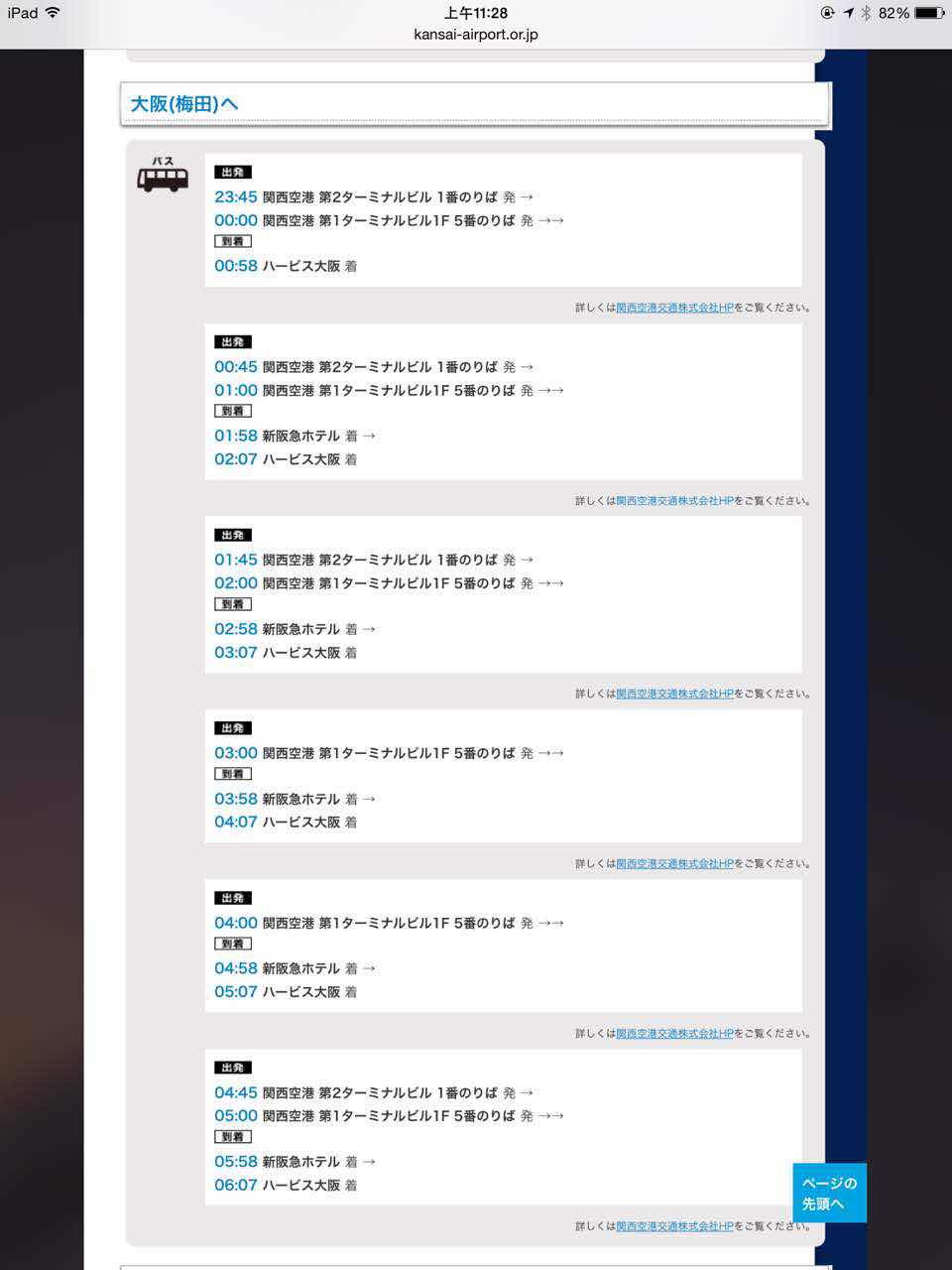The width and height of the screenshot is (952, 1270).
Task: Open 関西空港交通株式会社HP link under 01:45 departure
Action: tap(674, 694)
